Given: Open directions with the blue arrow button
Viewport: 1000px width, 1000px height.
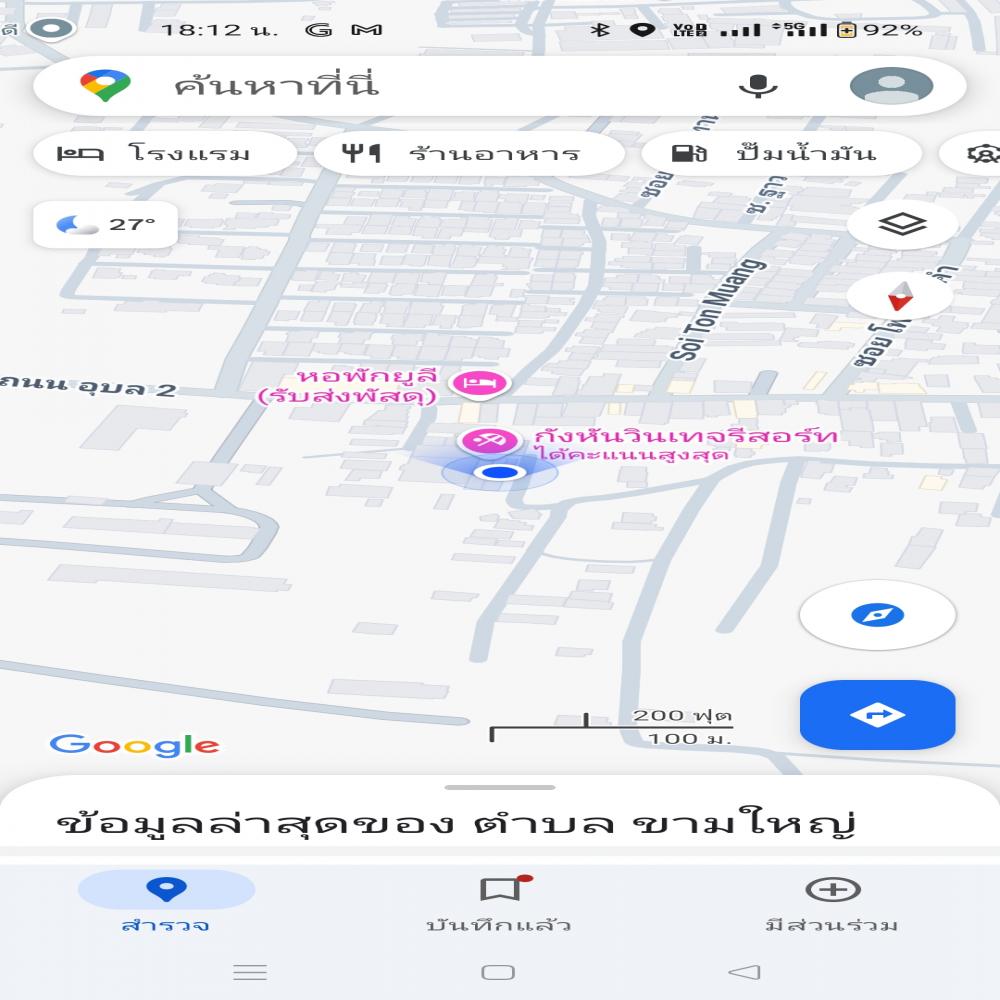Looking at the screenshot, I should click(x=877, y=715).
